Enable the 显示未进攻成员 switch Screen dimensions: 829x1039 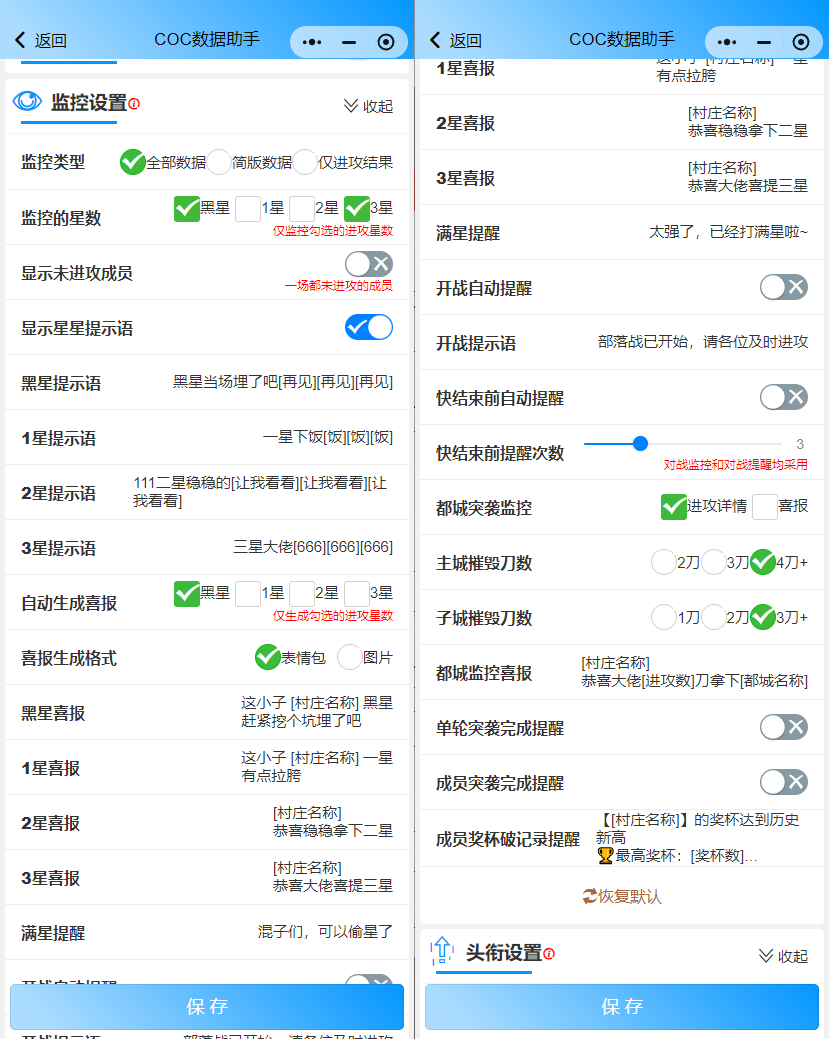tap(368, 264)
